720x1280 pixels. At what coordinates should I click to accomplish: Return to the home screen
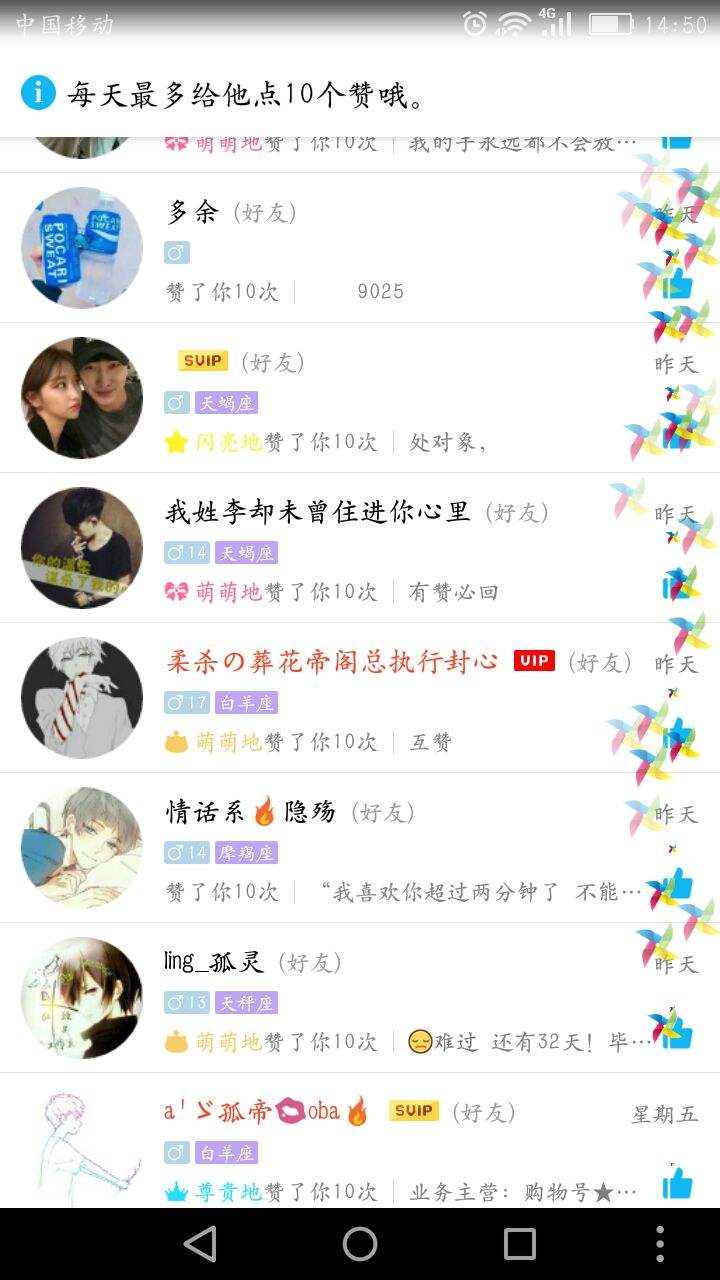click(x=360, y=1244)
